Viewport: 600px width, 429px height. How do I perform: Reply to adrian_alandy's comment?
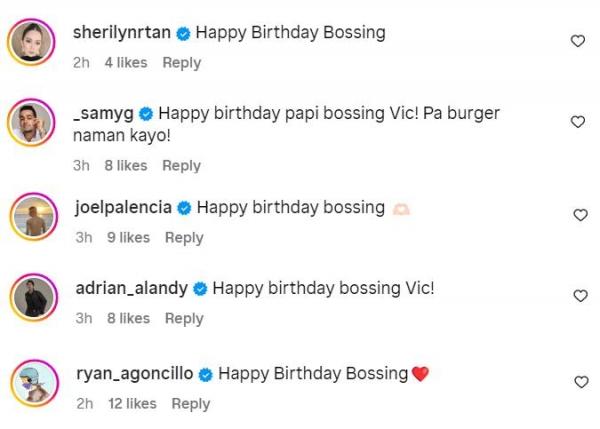pos(184,319)
